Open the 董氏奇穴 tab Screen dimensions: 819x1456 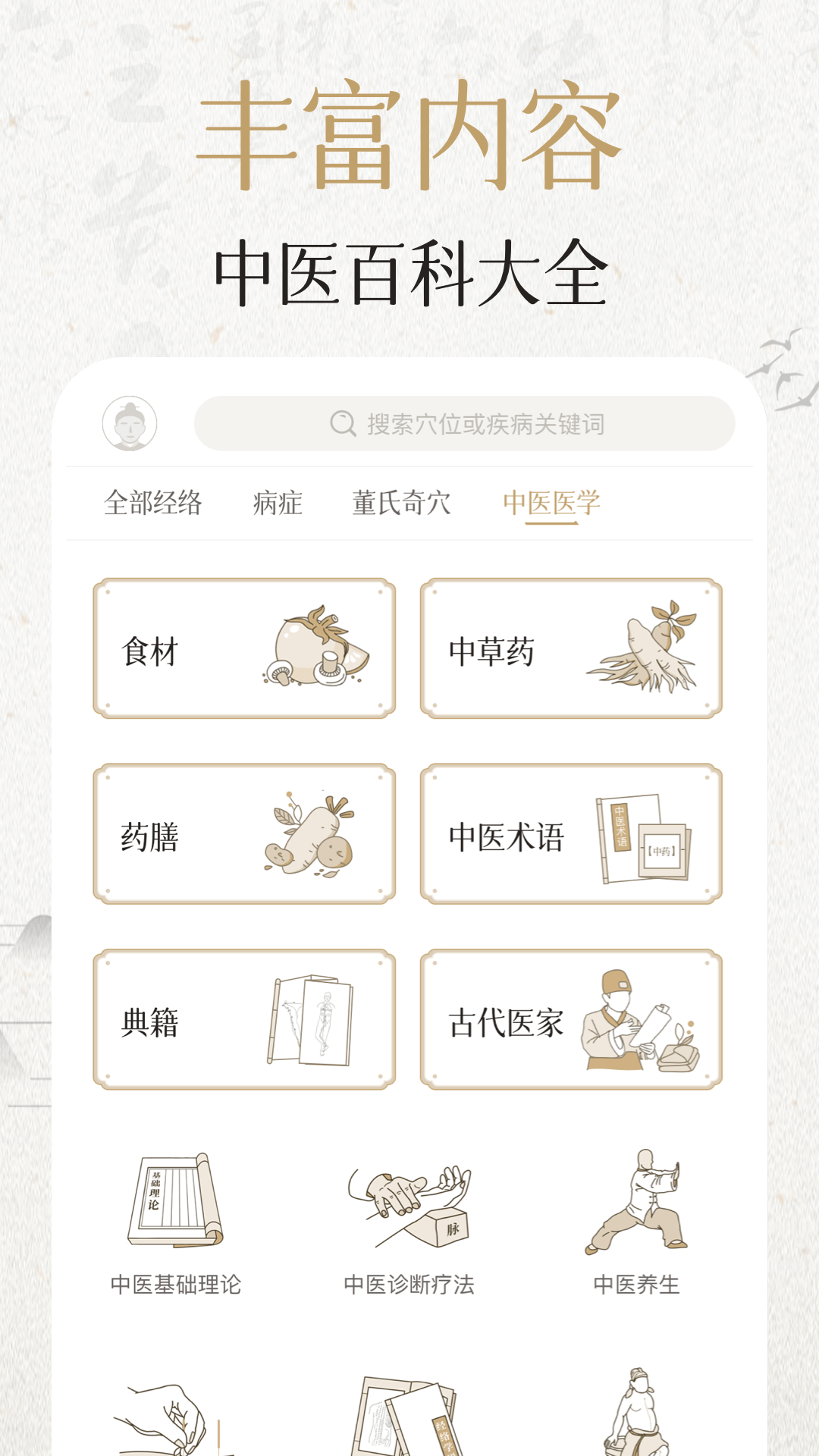coord(403,502)
